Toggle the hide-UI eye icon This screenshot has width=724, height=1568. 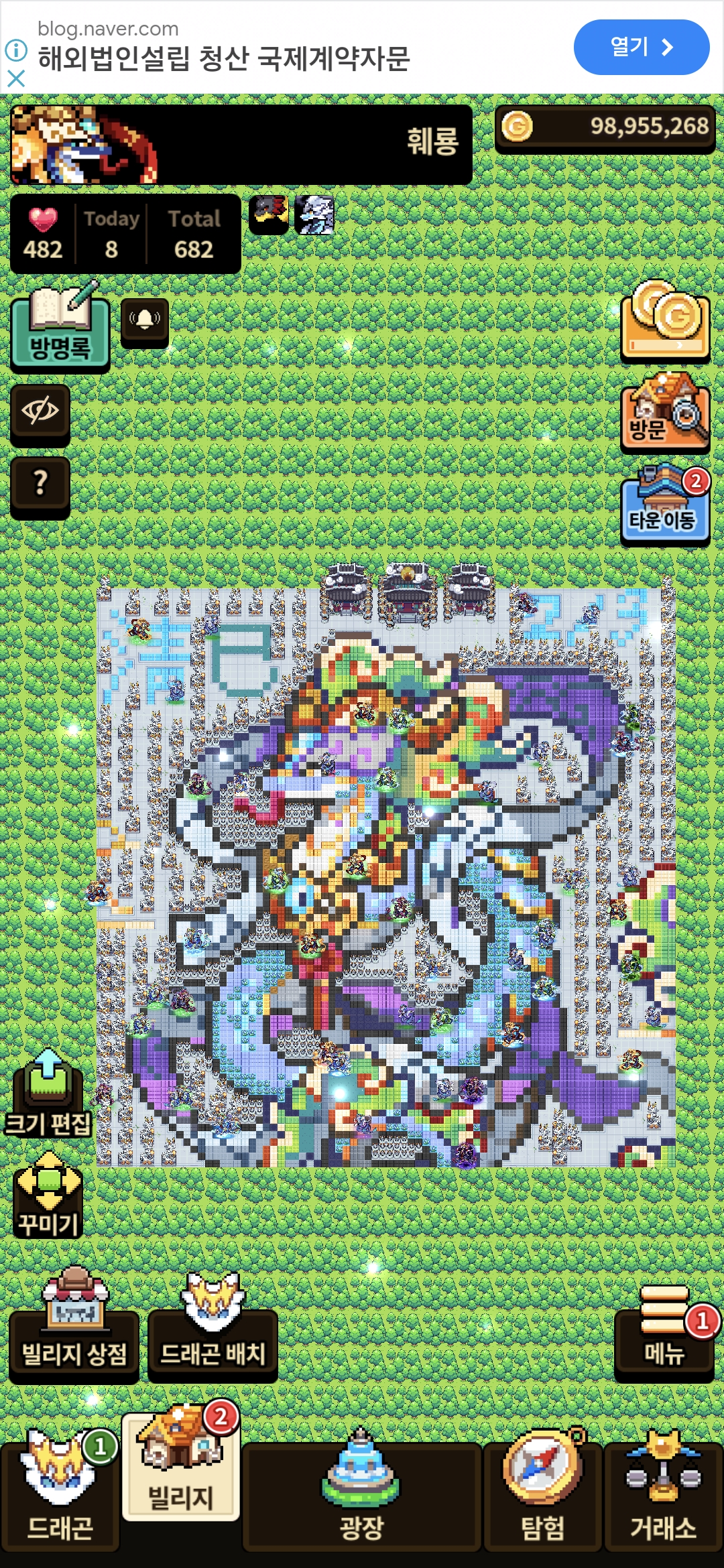[x=40, y=415]
